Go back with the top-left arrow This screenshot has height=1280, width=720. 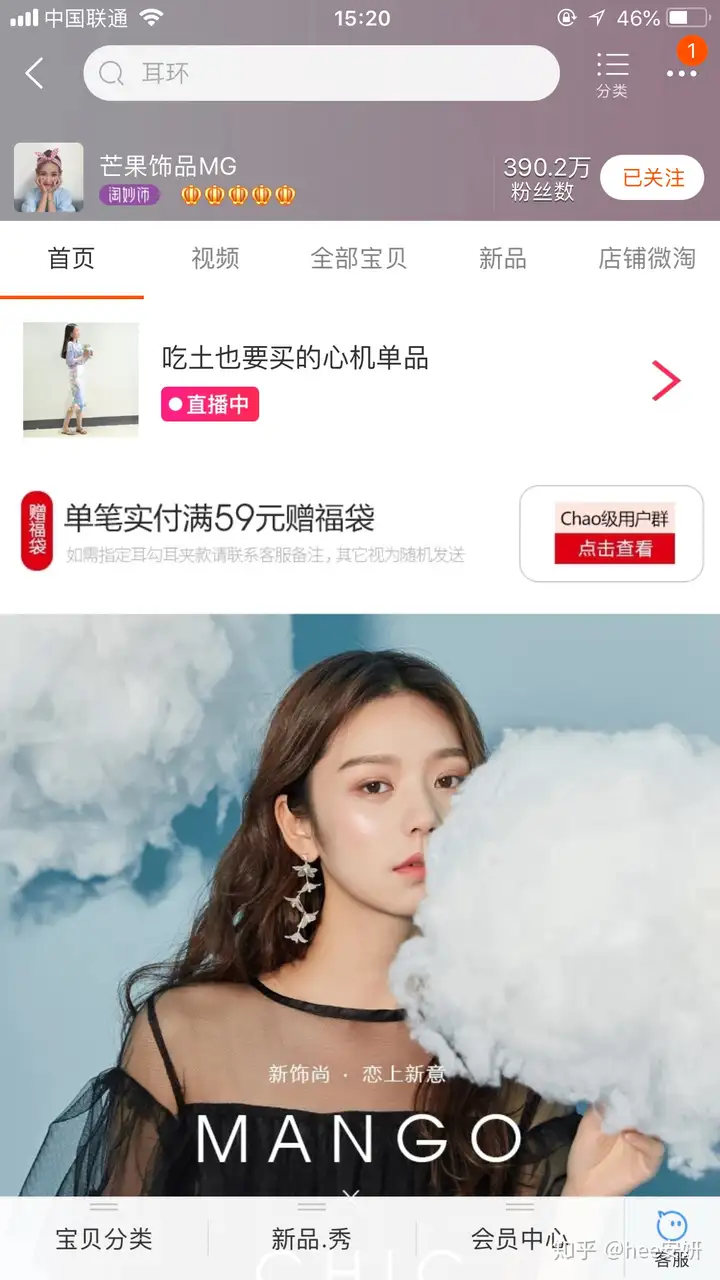point(35,73)
